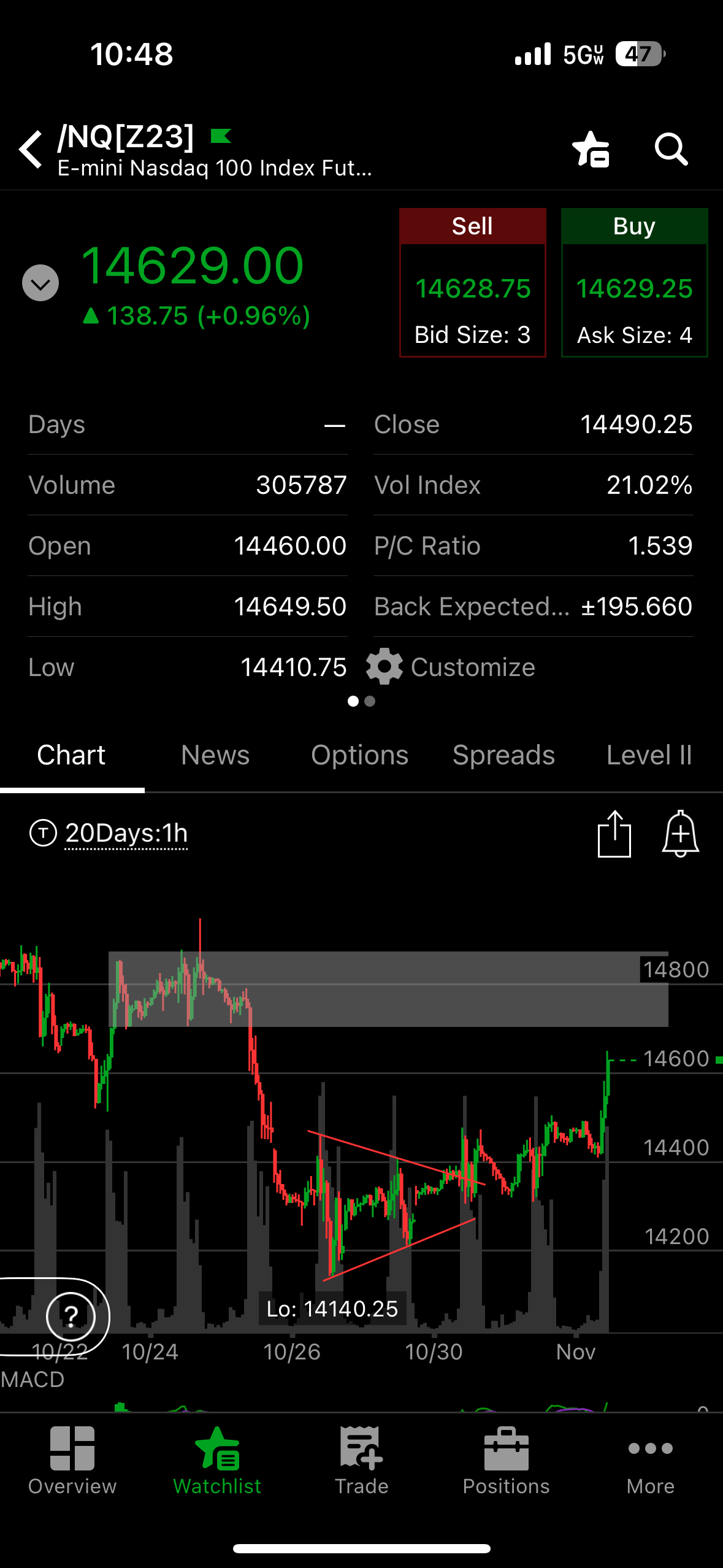The image size is (723, 1568).
Task: Switch to the News tab
Action: 215,755
